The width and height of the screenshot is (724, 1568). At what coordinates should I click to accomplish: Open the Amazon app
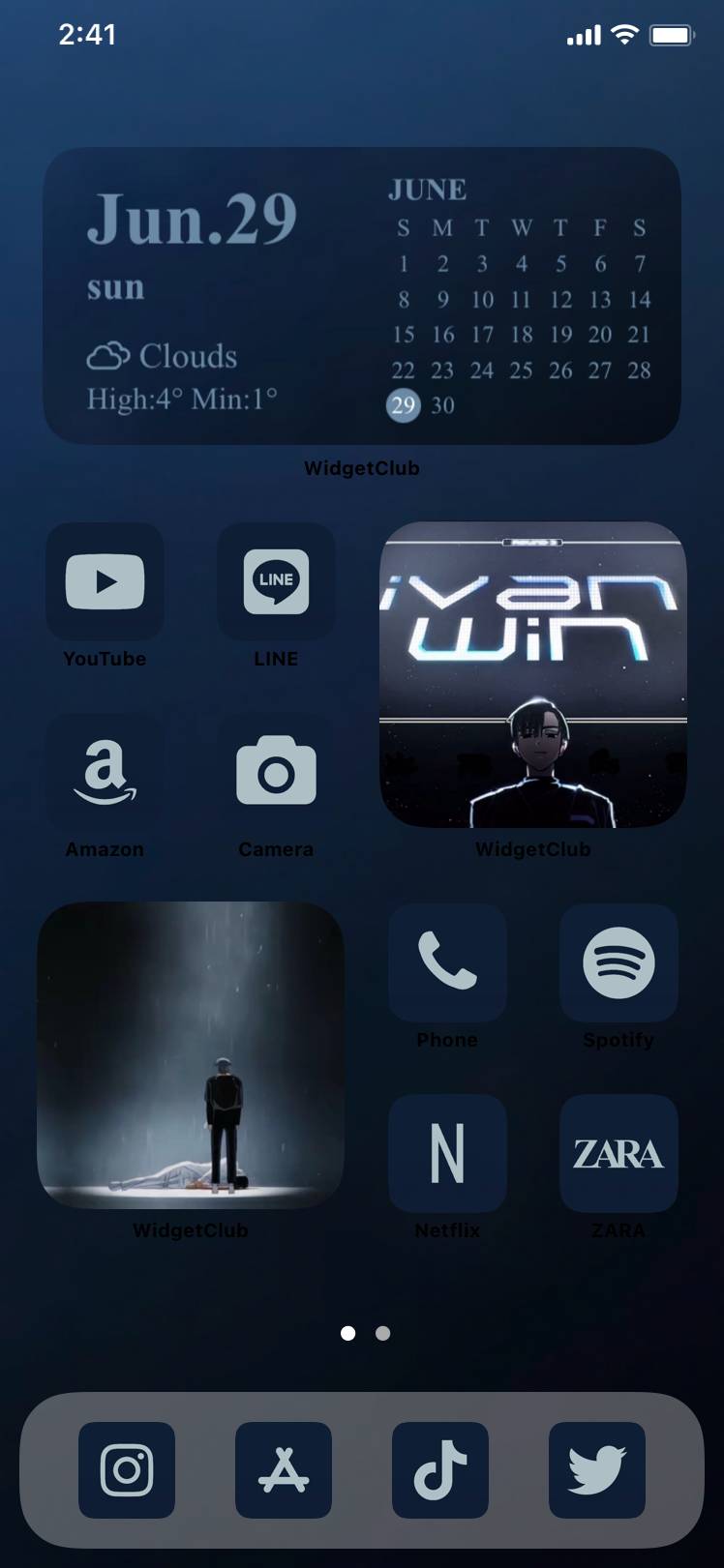(105, 772)
